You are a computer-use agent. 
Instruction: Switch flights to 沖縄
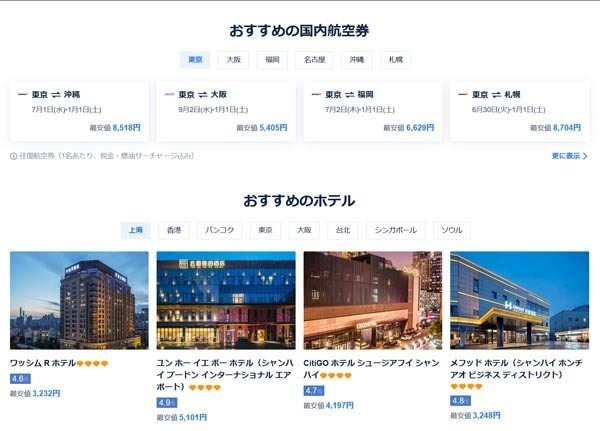tap(356, 60)
